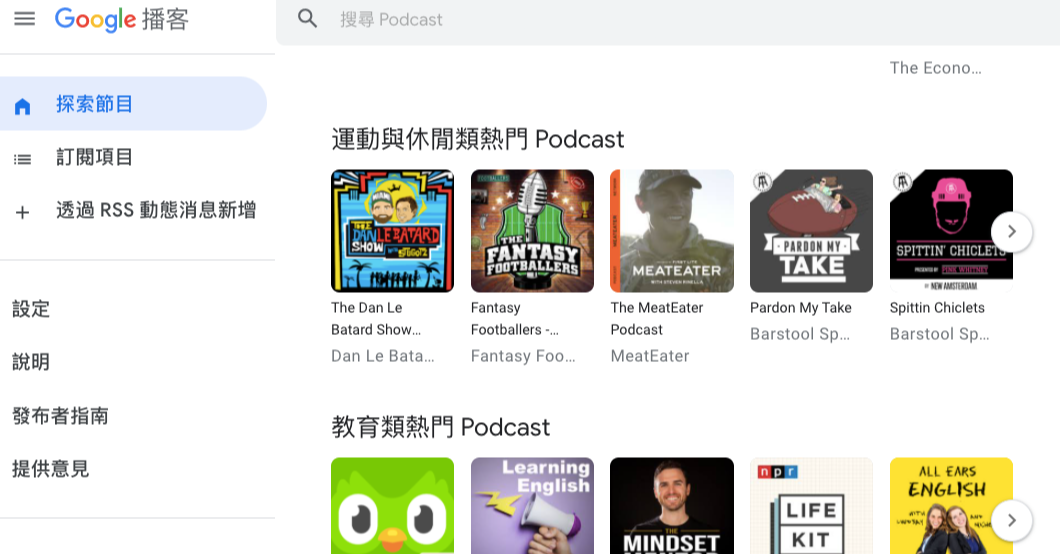Open Pardon My Take podcast
Viewport: 1060px width, 554px height.
(x=811, y=231)
